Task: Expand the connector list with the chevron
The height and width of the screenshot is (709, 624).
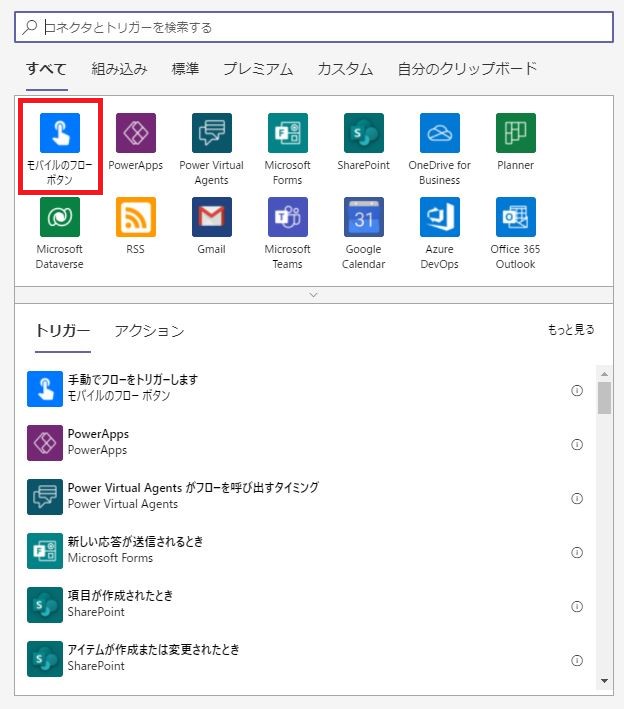Action: (313, 295)
